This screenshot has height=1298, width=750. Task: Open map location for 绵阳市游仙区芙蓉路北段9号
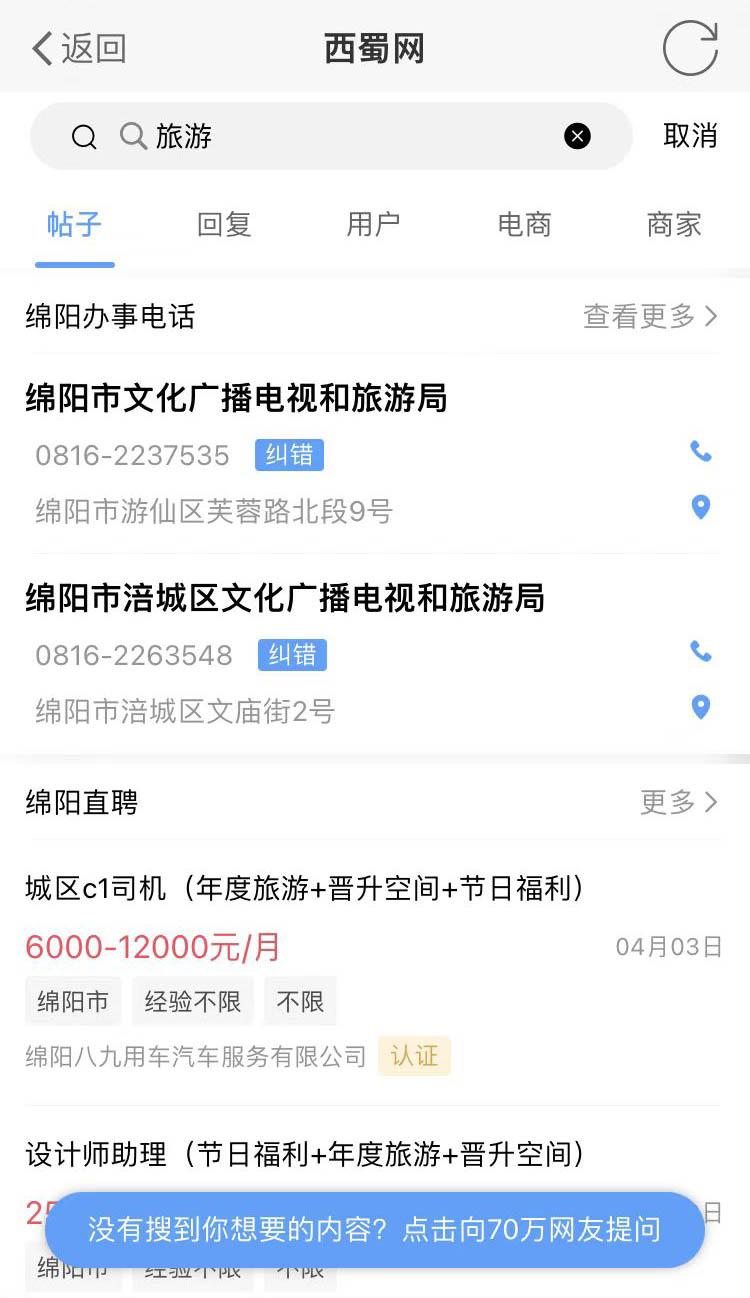[x=701, y=508]
